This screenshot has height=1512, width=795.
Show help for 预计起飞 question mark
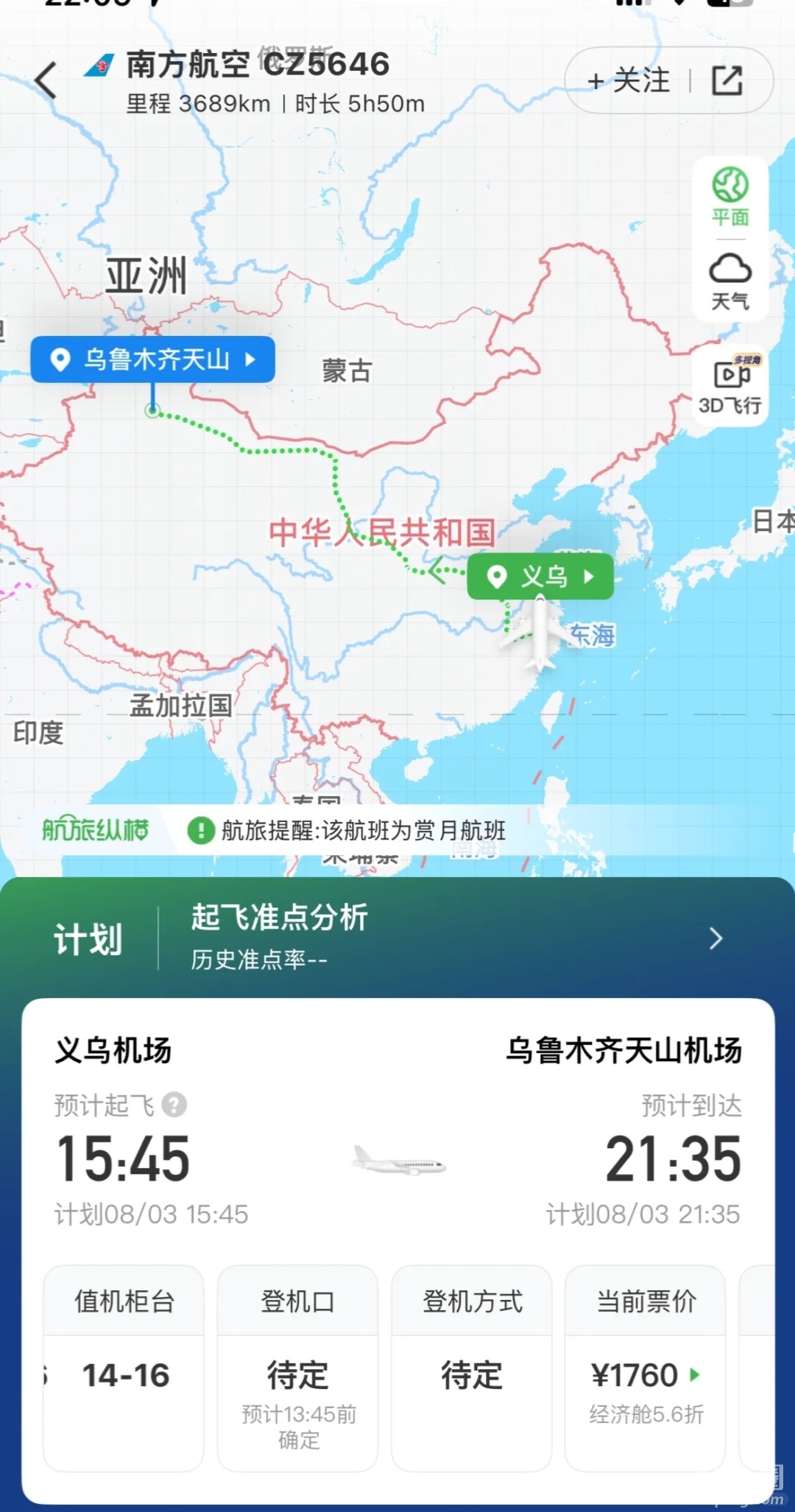click(x=174, y=1105)
